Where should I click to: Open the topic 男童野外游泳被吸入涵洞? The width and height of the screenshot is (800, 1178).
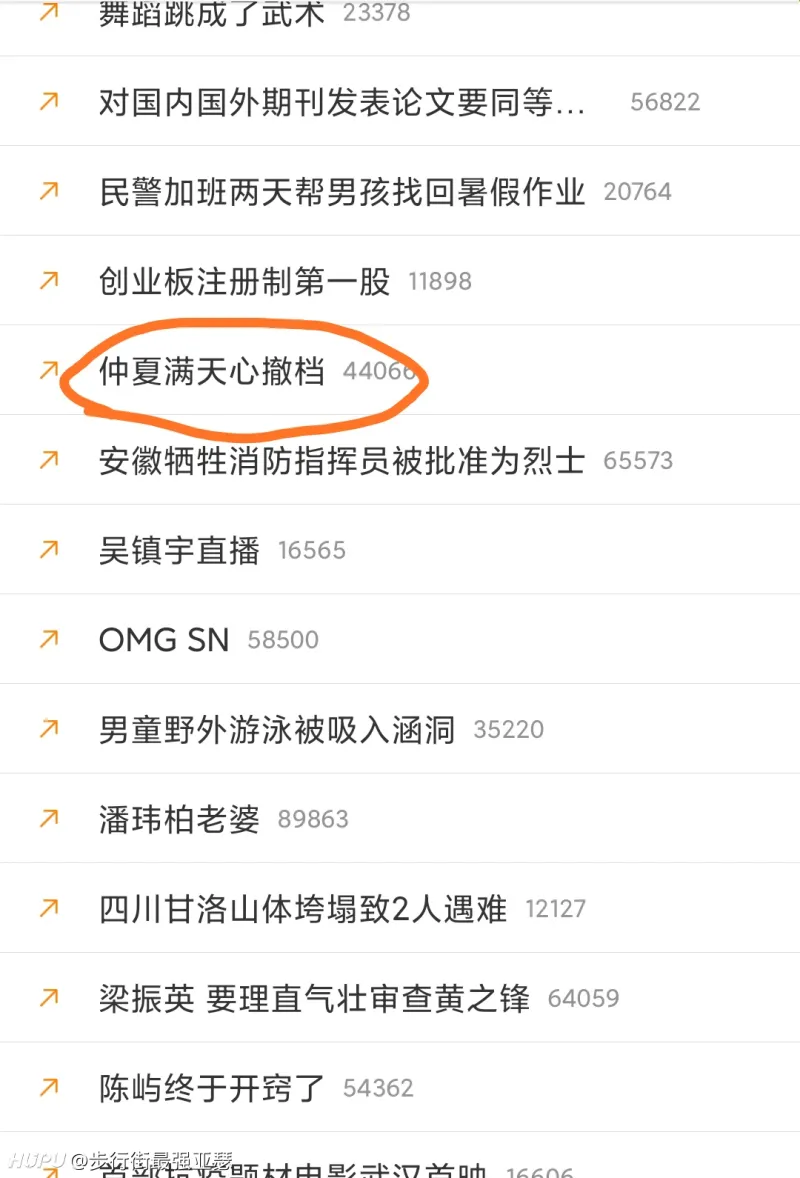(277, 729)
